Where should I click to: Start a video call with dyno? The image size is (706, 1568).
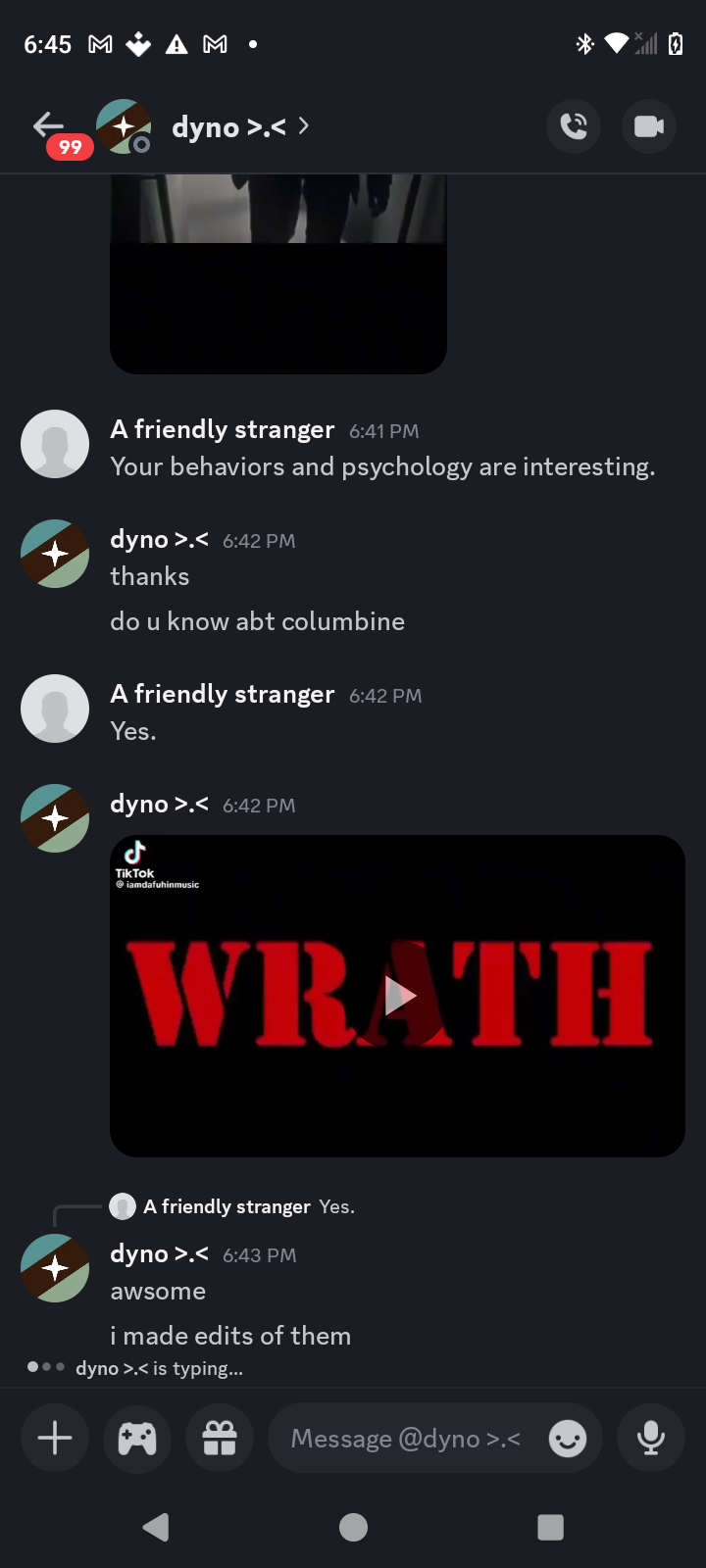point(648,126)
